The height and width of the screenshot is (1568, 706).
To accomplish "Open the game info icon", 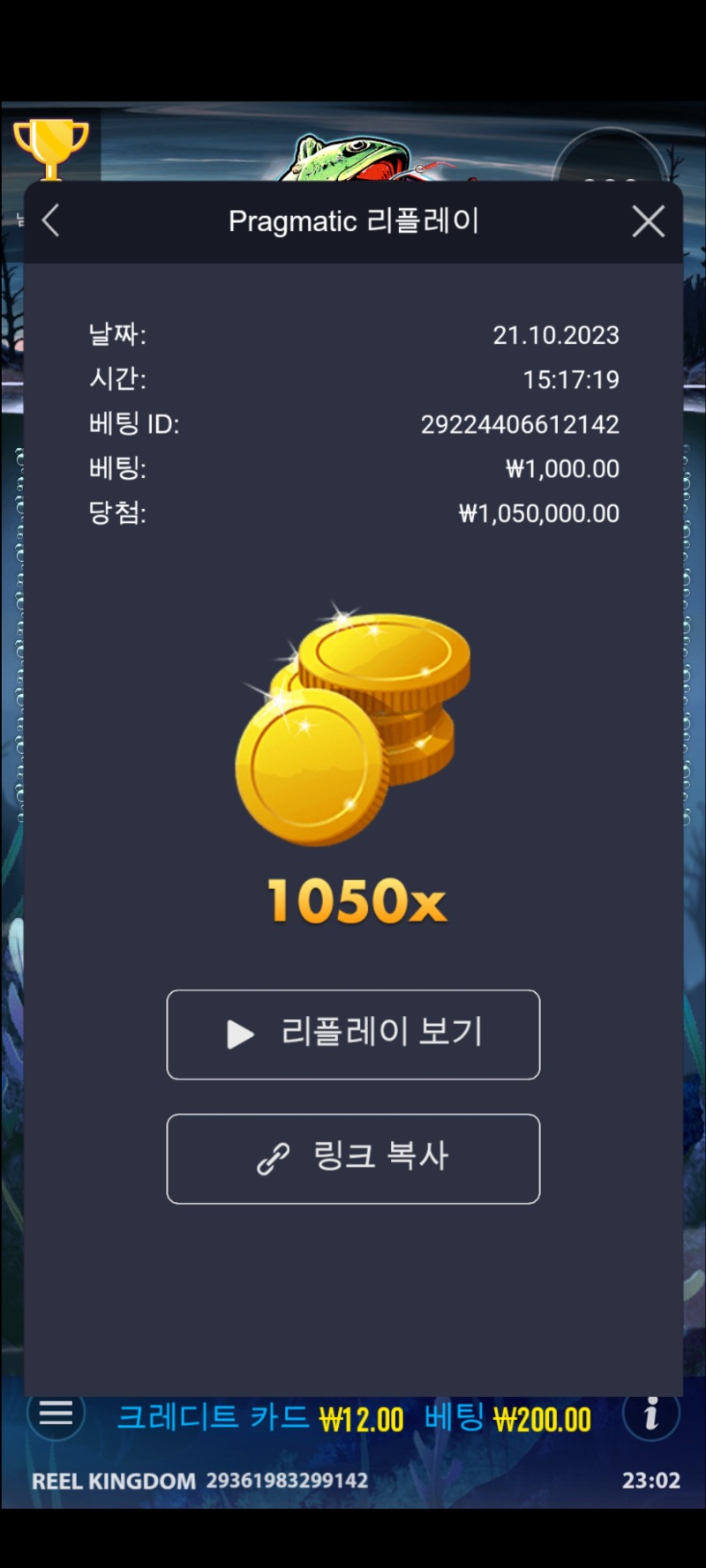I will point(651,1413).
